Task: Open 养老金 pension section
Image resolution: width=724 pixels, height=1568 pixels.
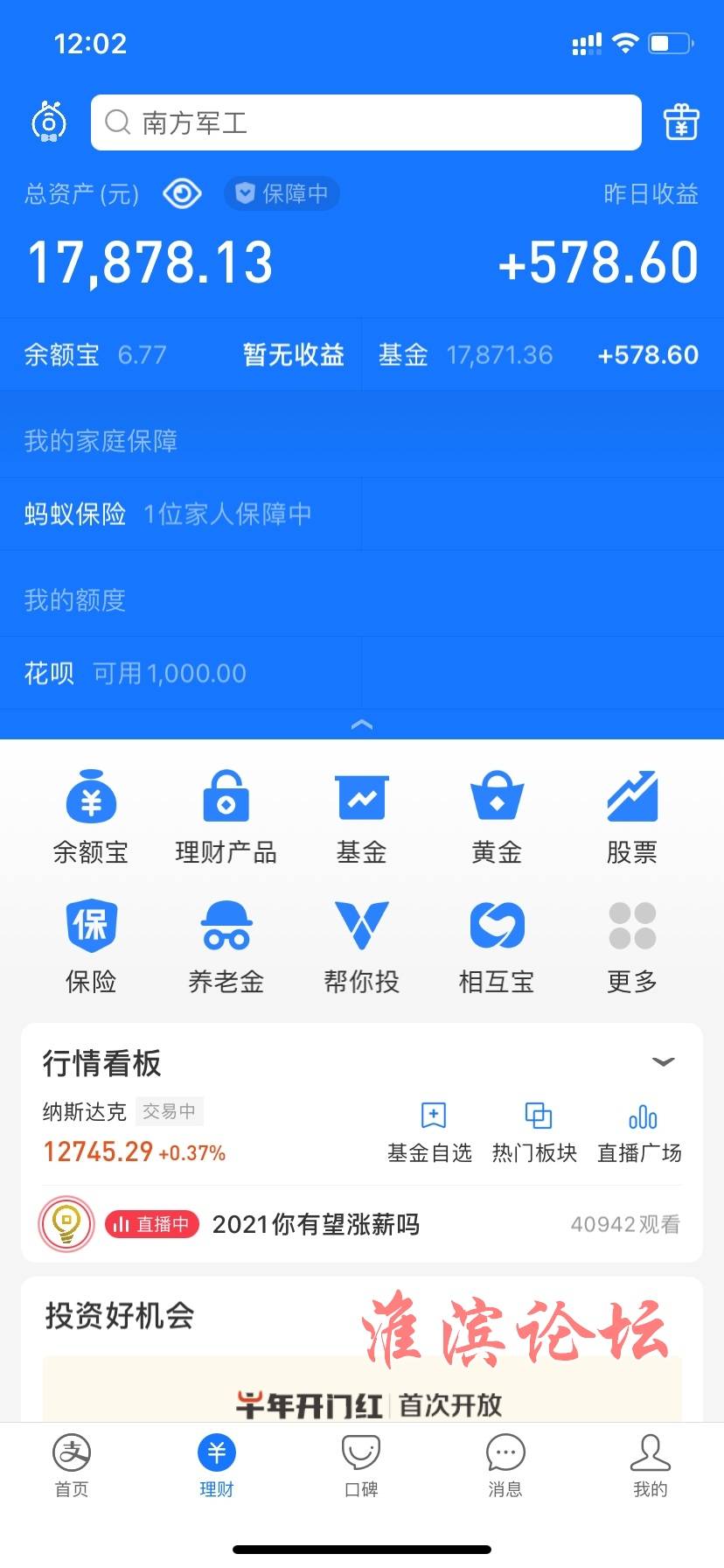Action: pos(226,947)
